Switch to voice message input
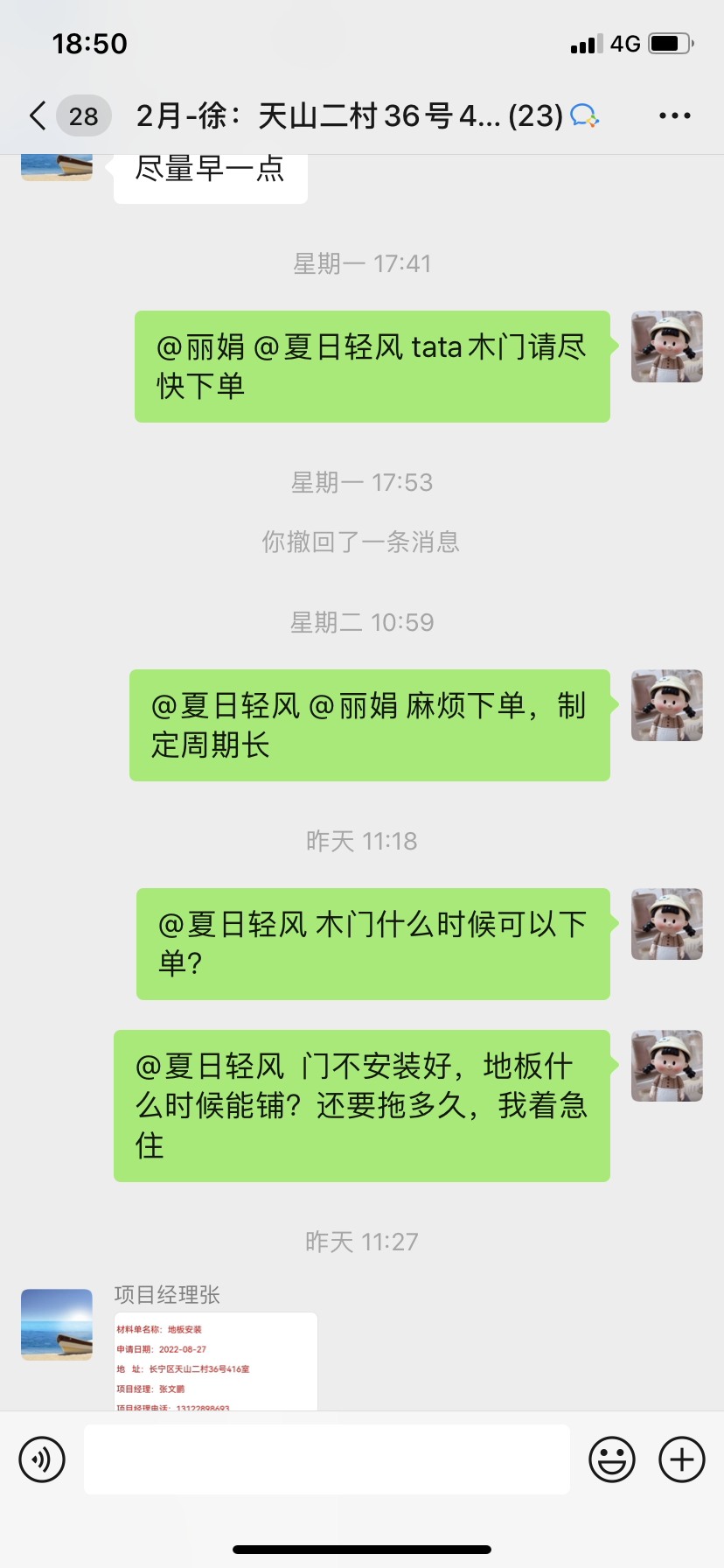 coord(42,1459)
